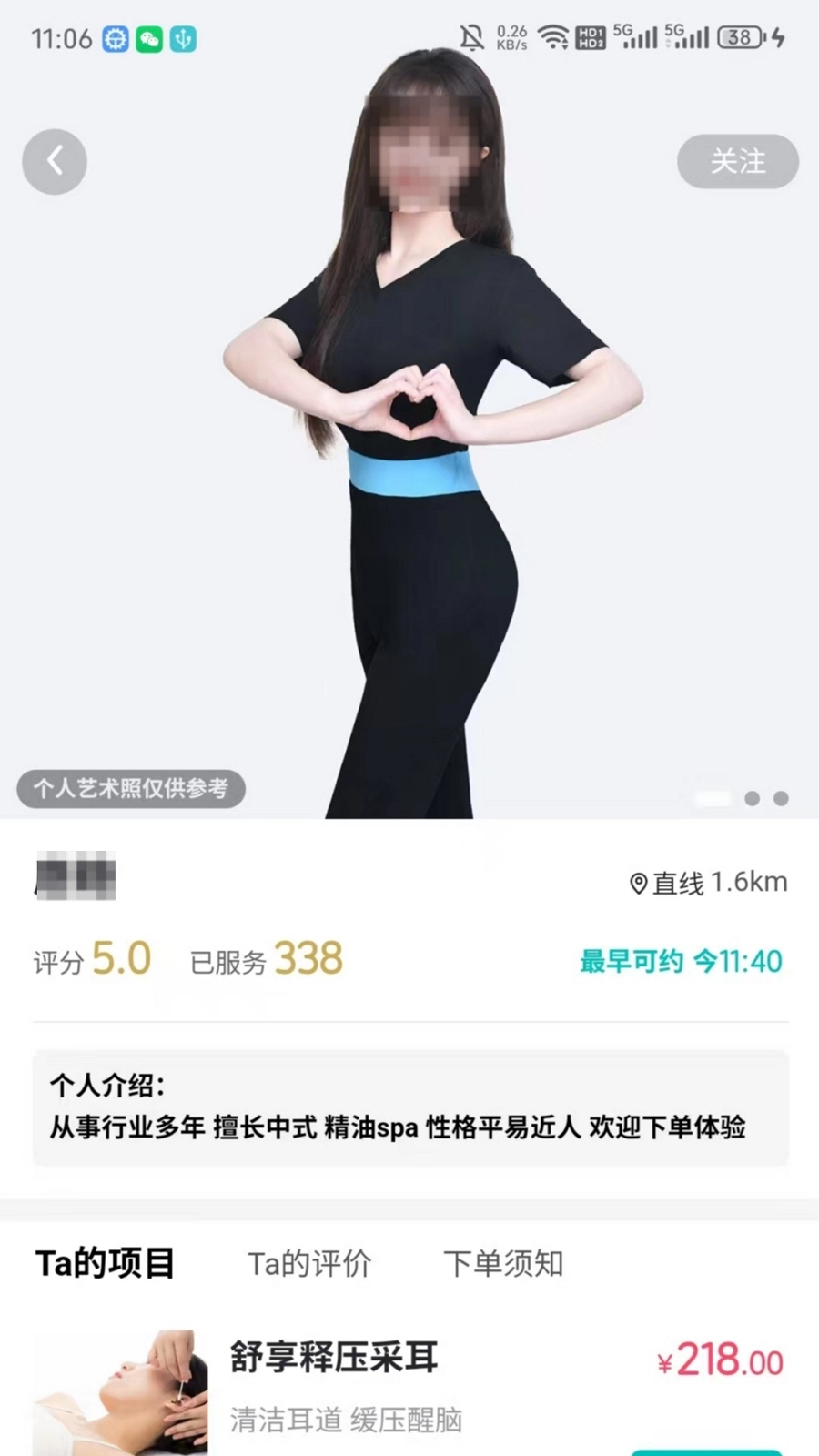The image size is (819, 1456).
Task: Tap the USB connection icon in status bar
Action: coord(183,39)
